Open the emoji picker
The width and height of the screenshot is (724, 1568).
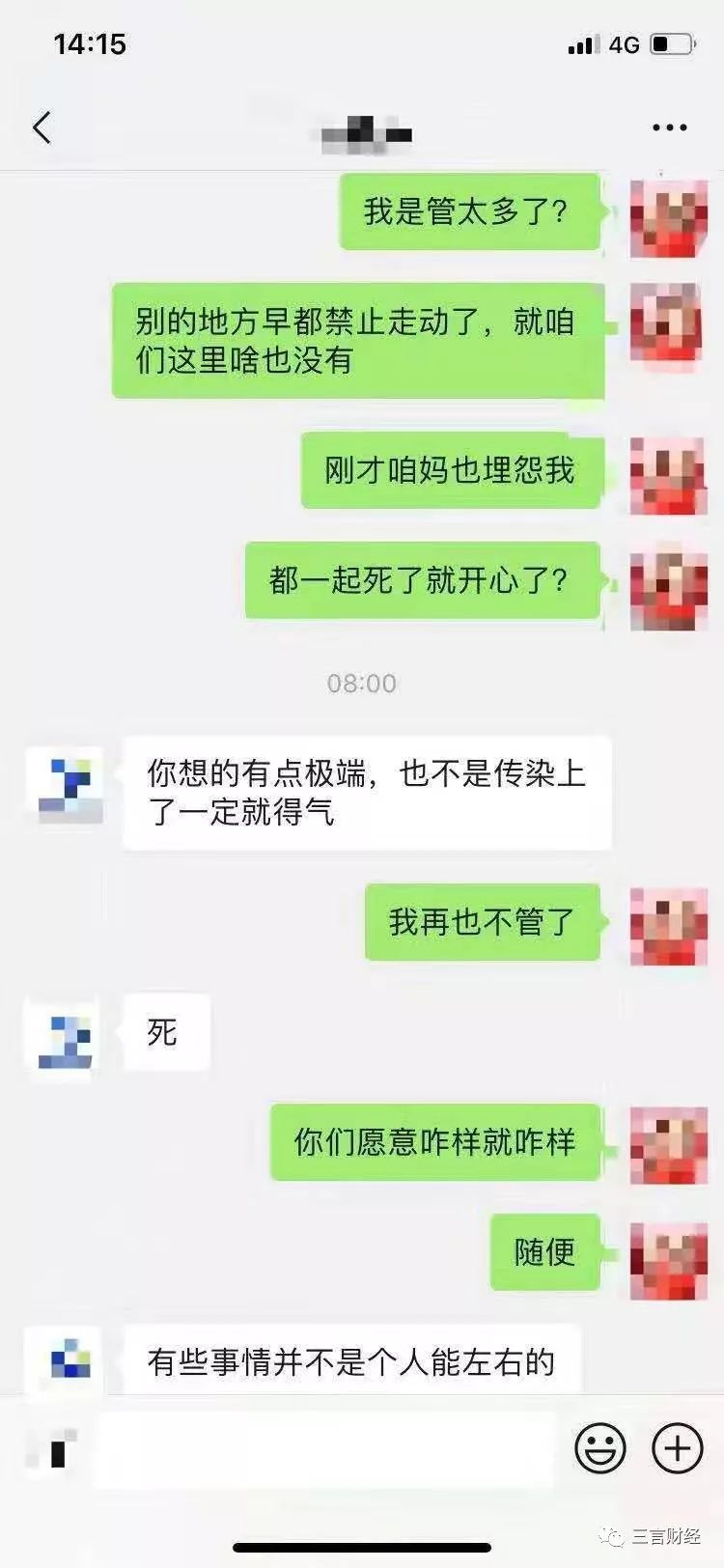click(600, 1448)
